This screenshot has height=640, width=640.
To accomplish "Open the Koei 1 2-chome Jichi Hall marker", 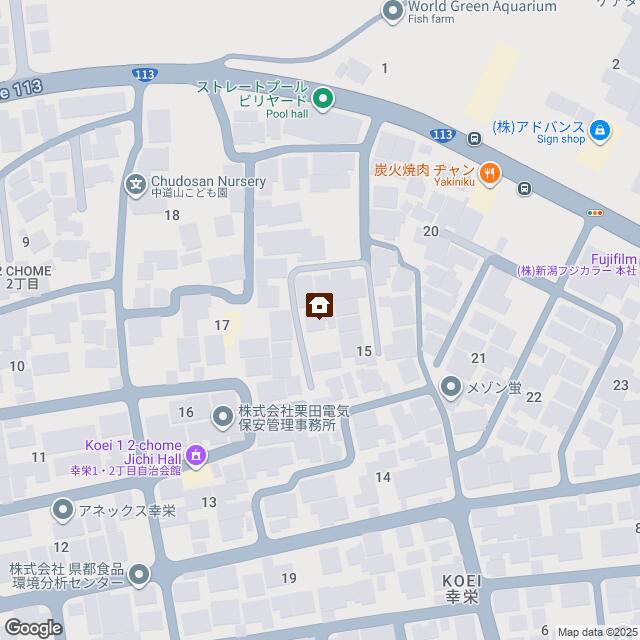I will point(197,456).
